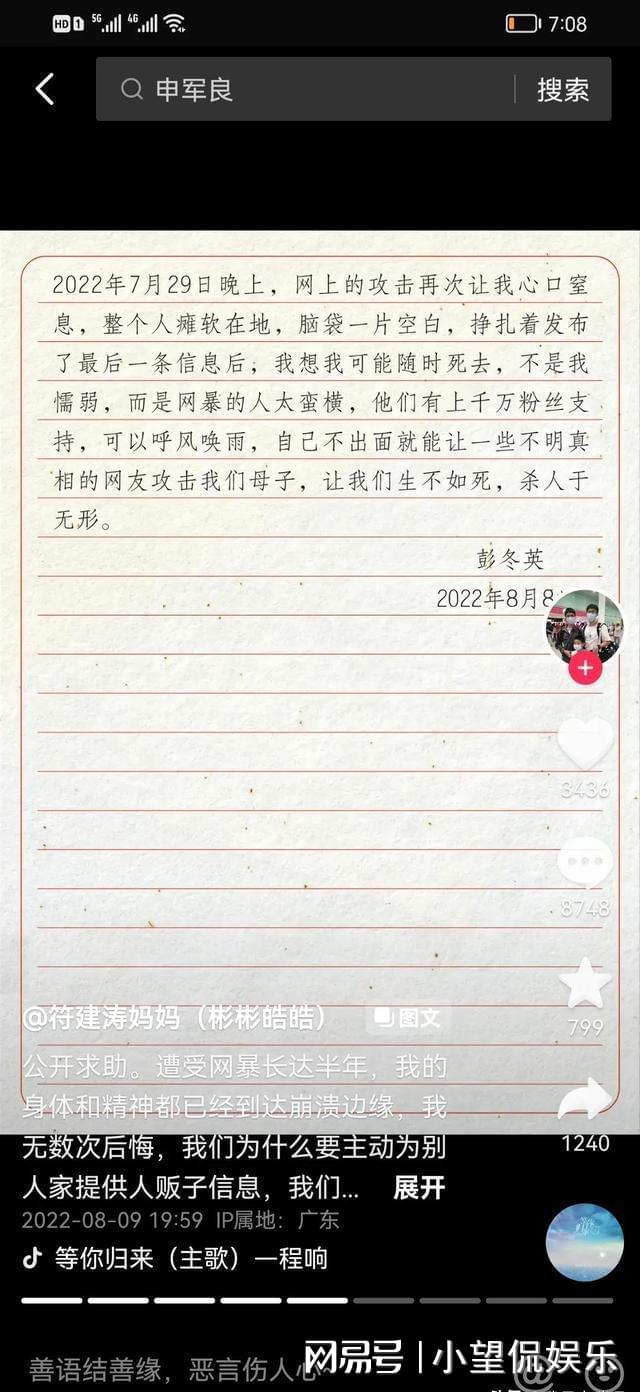Open the author's profile avatar
640x1392 pixels.
pyautogui.click(x=584, y=627)
